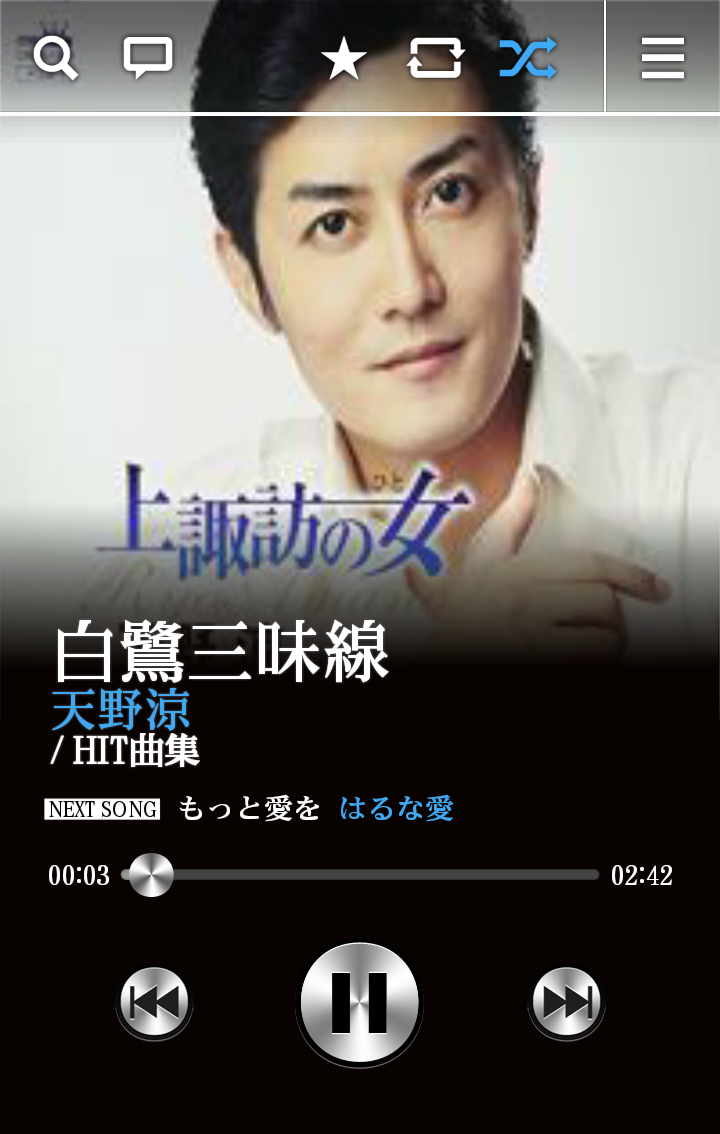Favorite this song with the star
Viewport: 720px width, 1134px height.
(x=343, y=60)
